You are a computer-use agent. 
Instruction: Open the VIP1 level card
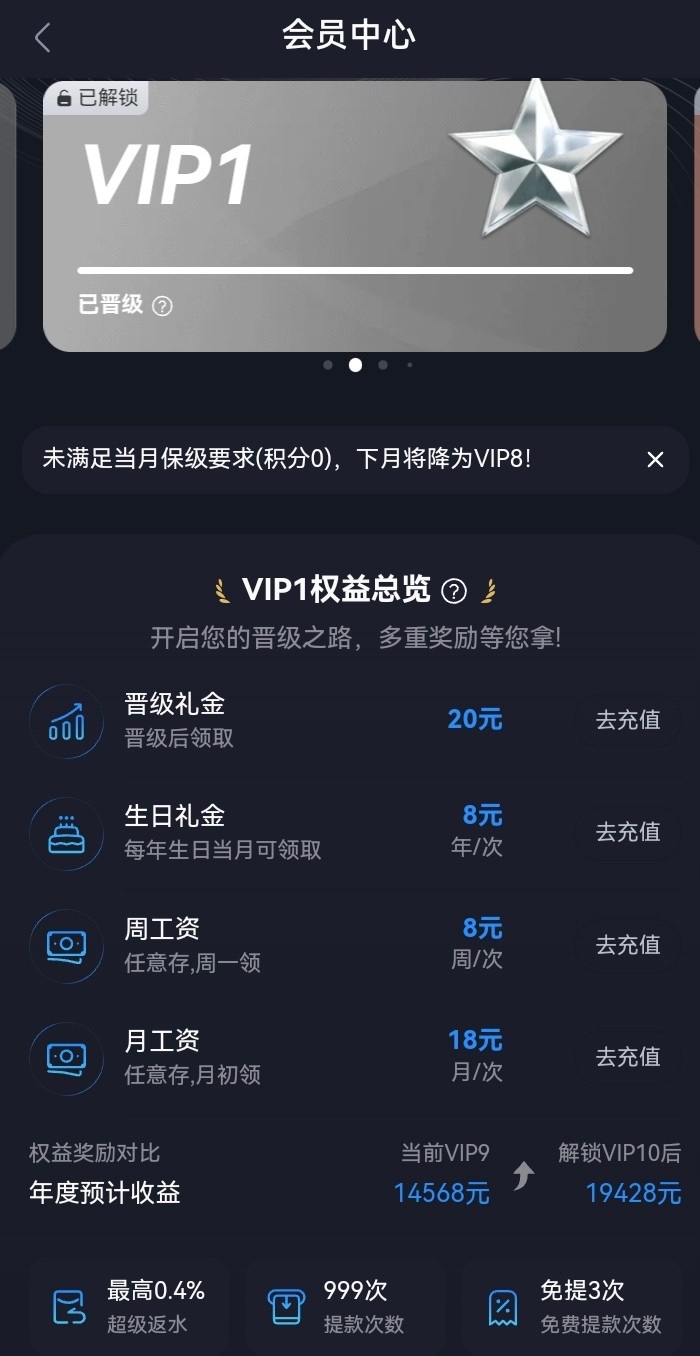(354, 215)
